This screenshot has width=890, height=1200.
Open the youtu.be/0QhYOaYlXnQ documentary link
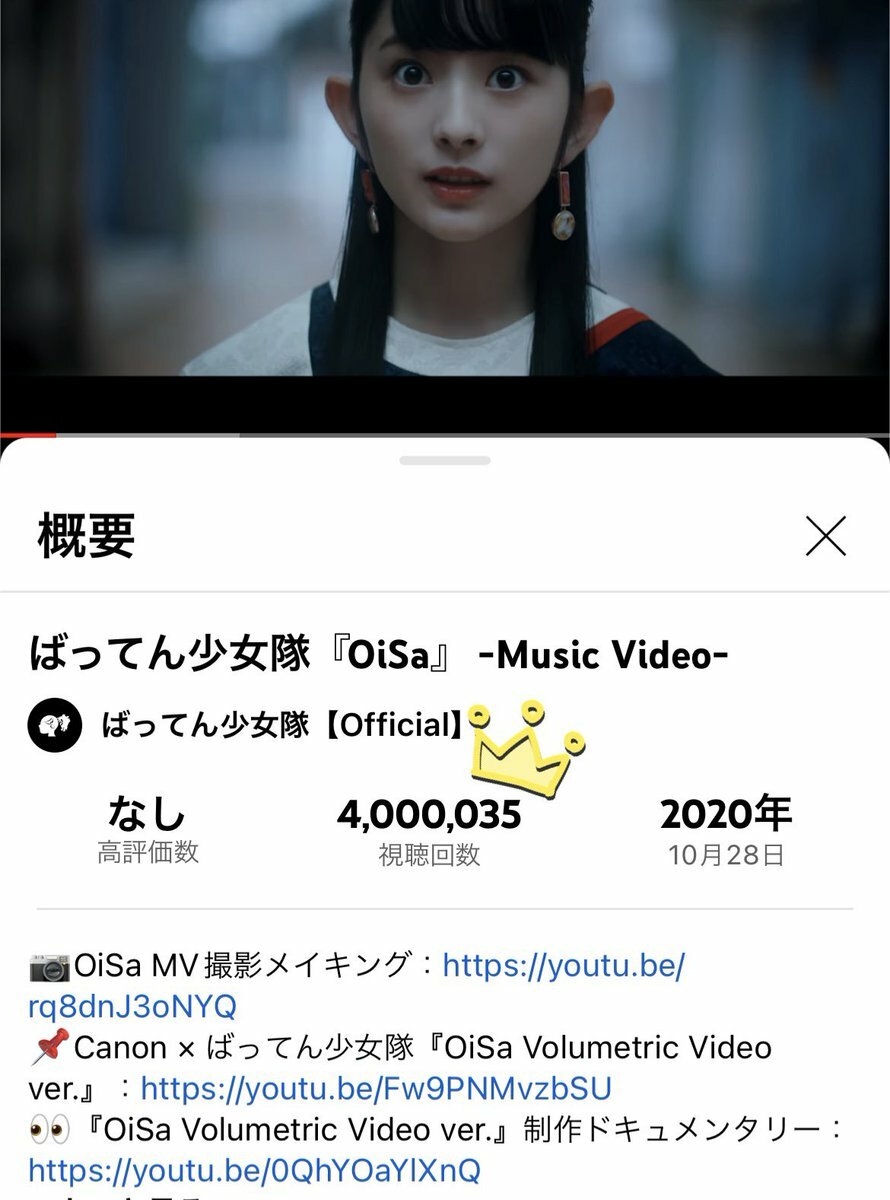(x=254, y=1169)
